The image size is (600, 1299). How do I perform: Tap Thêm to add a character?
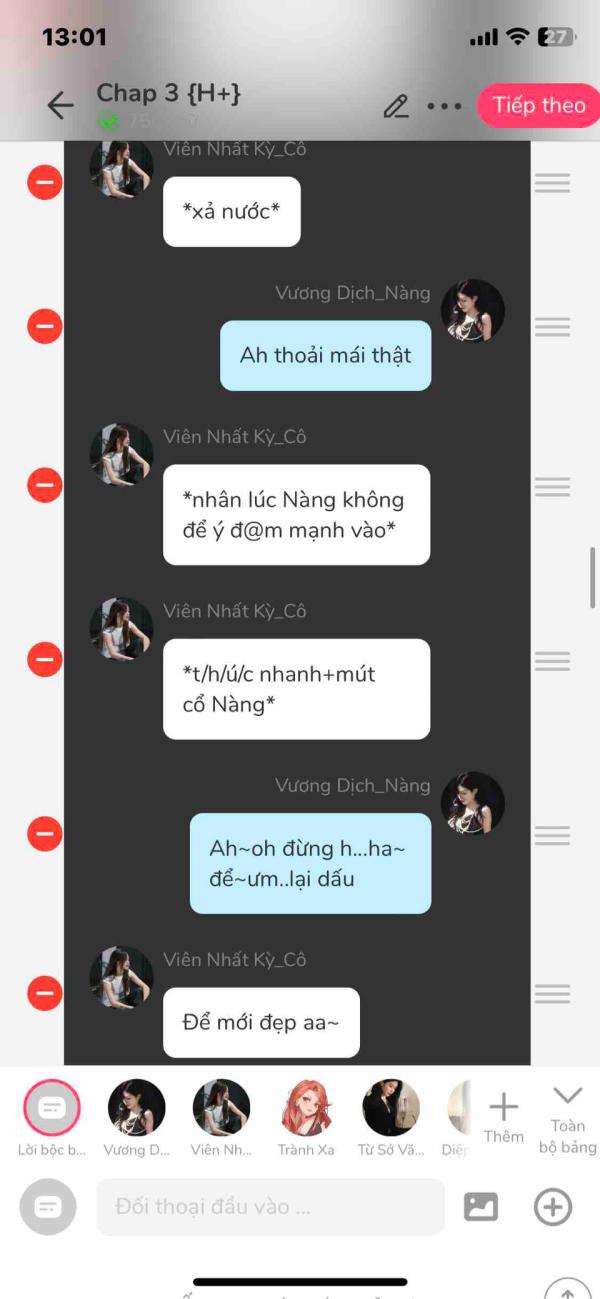click(503, 1118)
